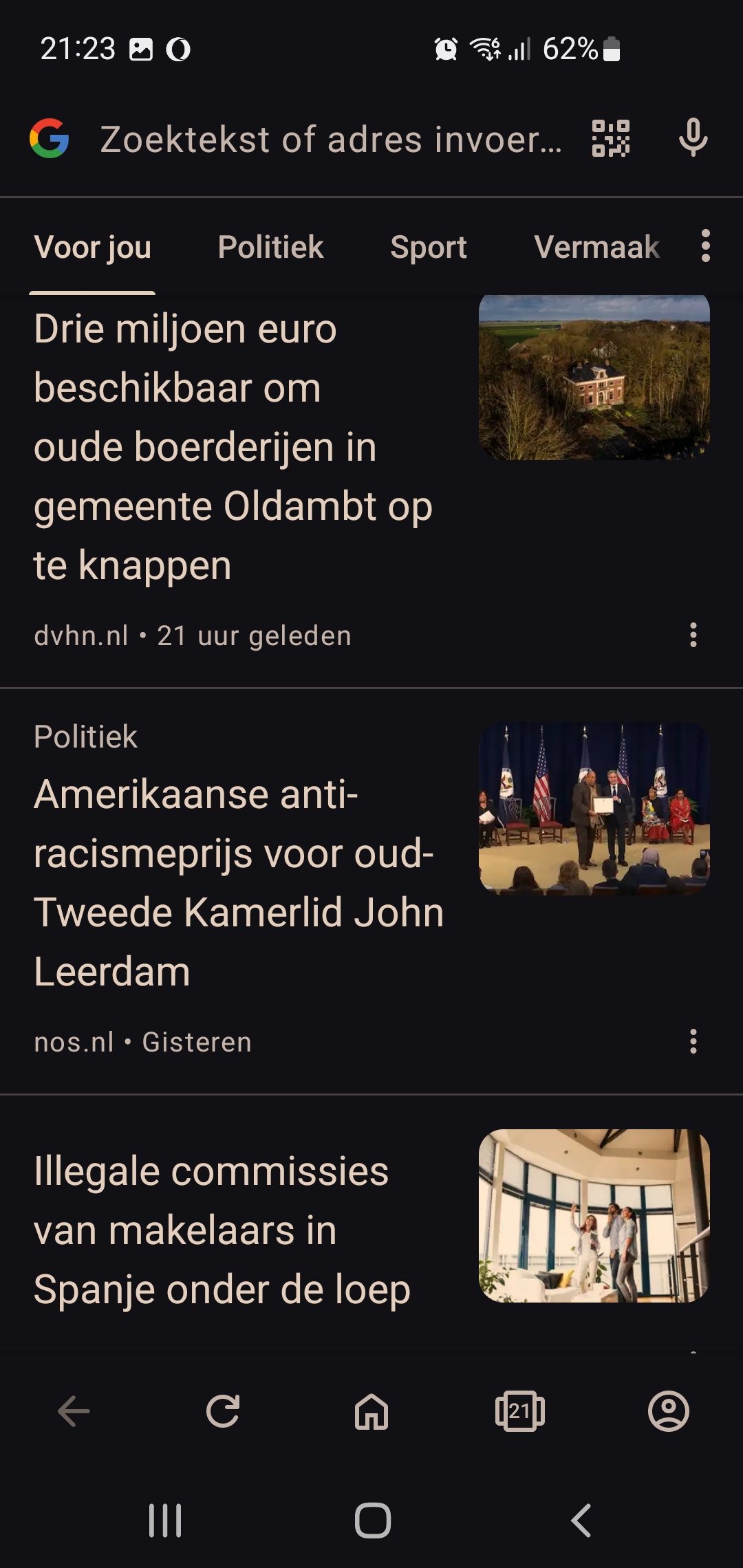Reload the page
Screen dimensions: 743x1568
point(223,1412)
